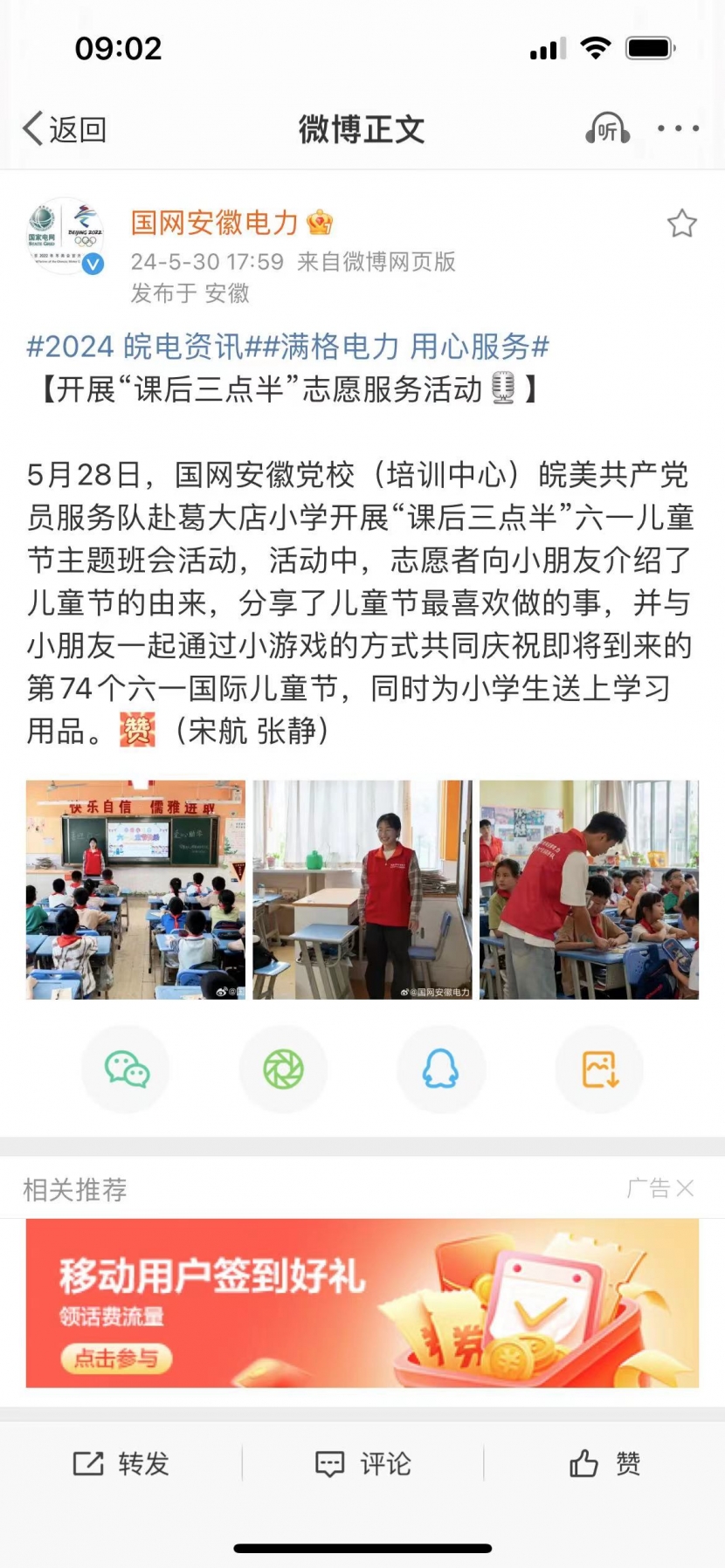Favorite this post with star icon

coord(681,224)
